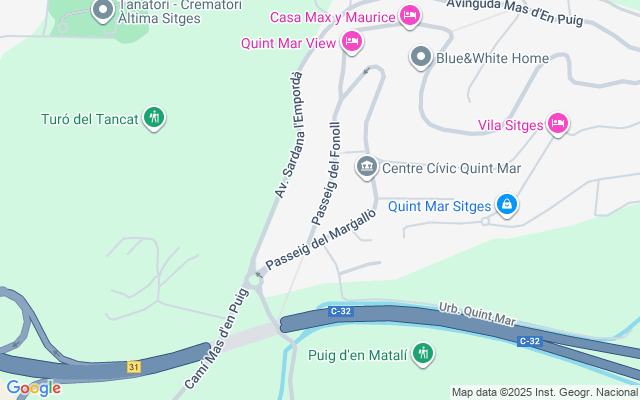Open the Vila Sitges hotel marker
Viewport: 640px width, 400px height.
(559, 124)
